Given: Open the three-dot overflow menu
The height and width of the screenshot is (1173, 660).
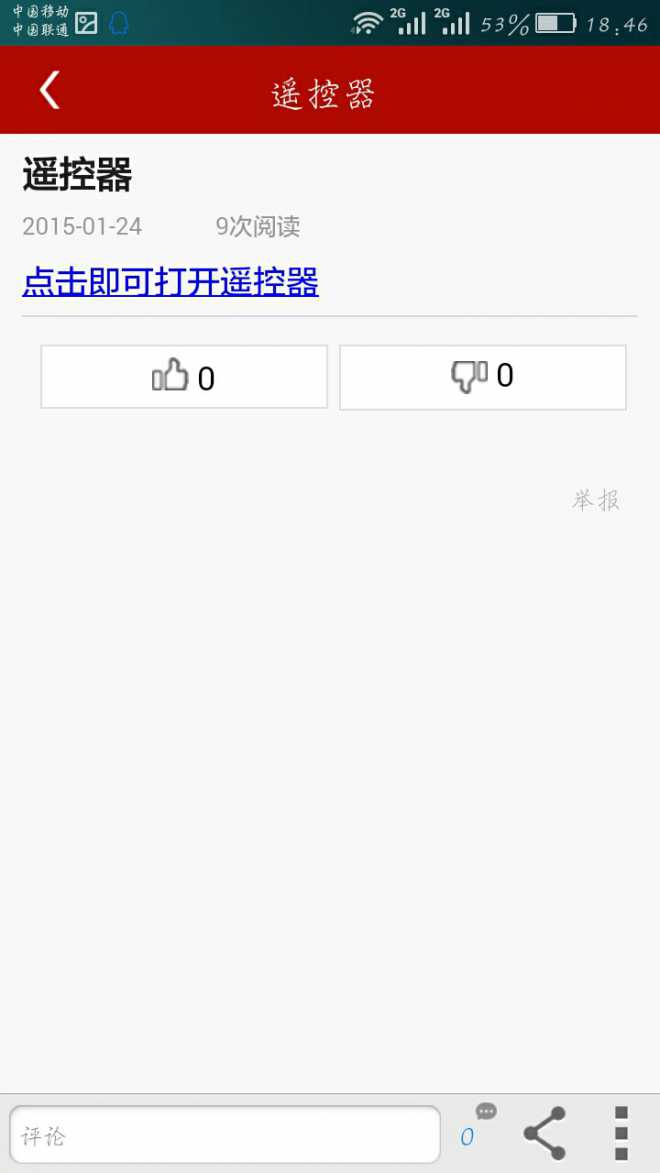Looking at the screenshot, I should [x=621, y=1133].
